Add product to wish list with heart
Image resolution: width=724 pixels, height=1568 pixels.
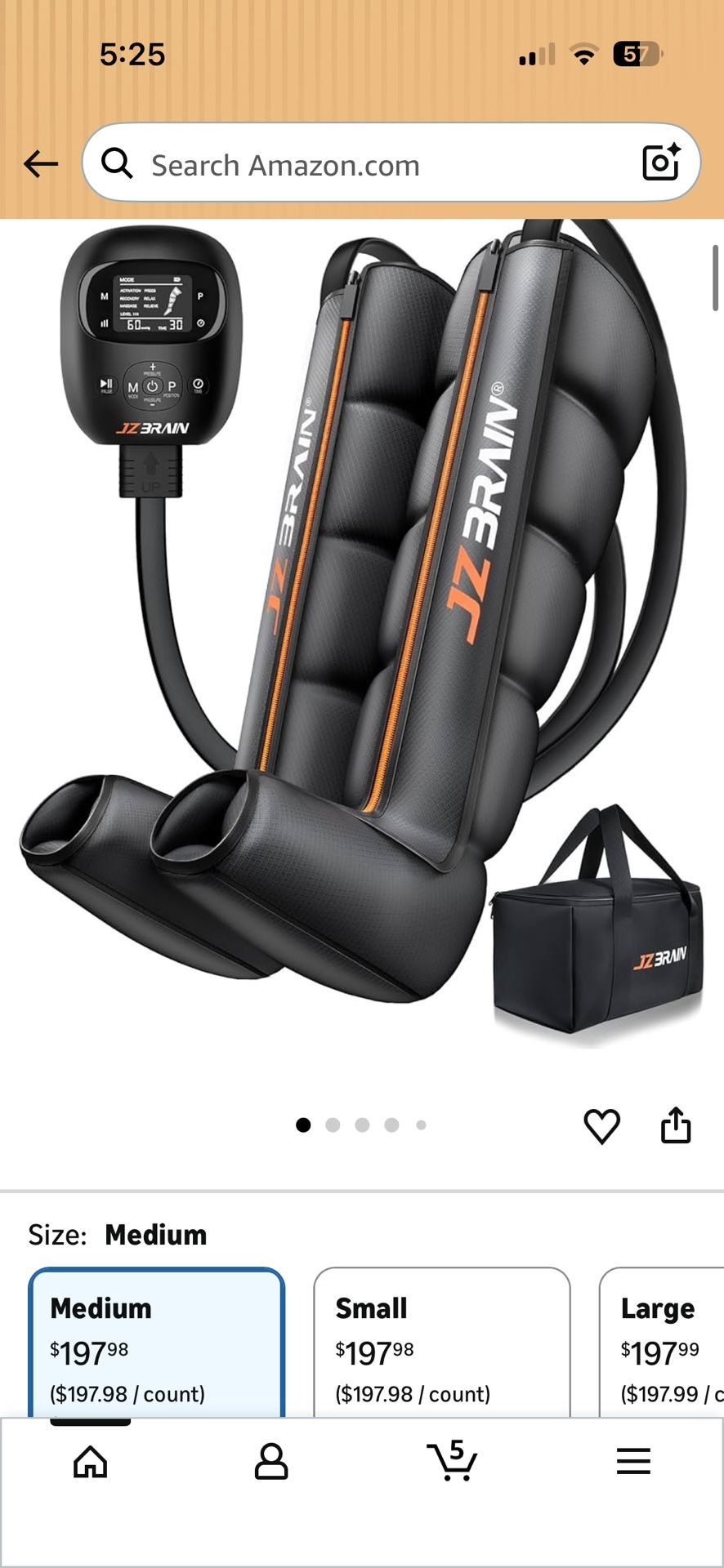pyautogui.click(x=601, y=1126)
